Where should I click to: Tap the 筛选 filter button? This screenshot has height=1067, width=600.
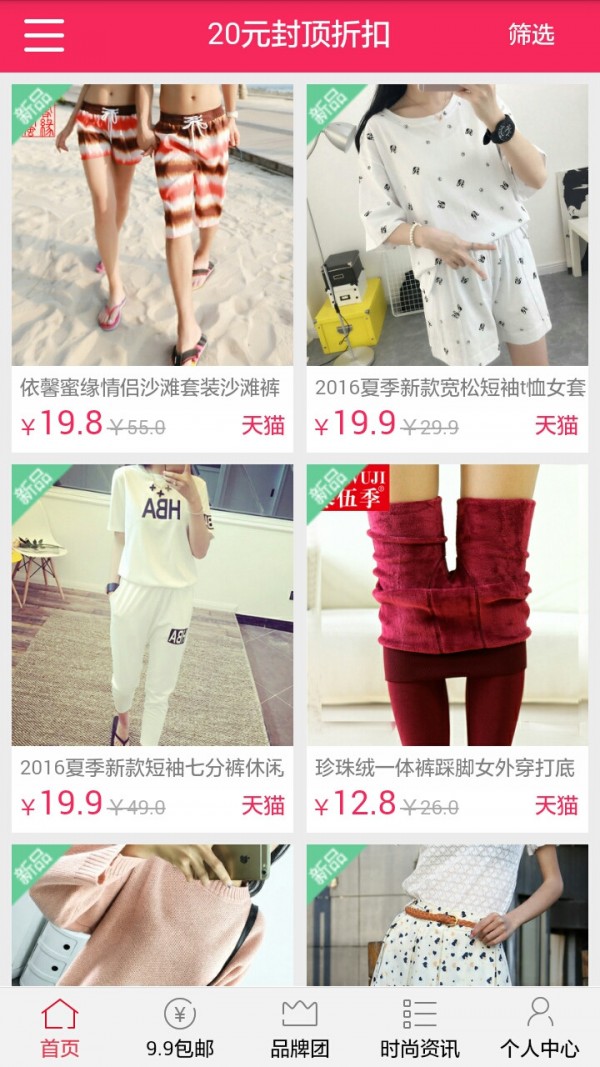click(531, 35)
